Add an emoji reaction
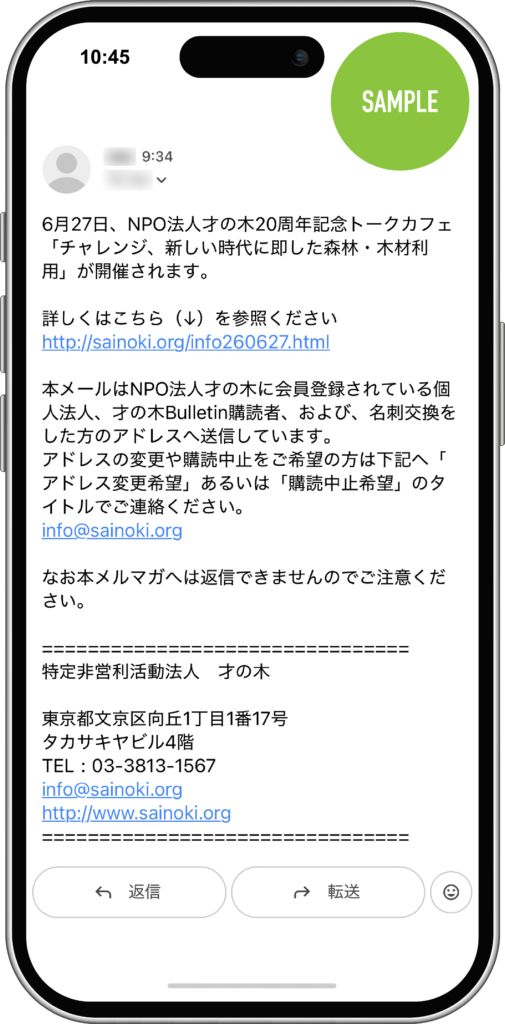This screenshot has height=1024, width=505. click(x=451, y=892)
